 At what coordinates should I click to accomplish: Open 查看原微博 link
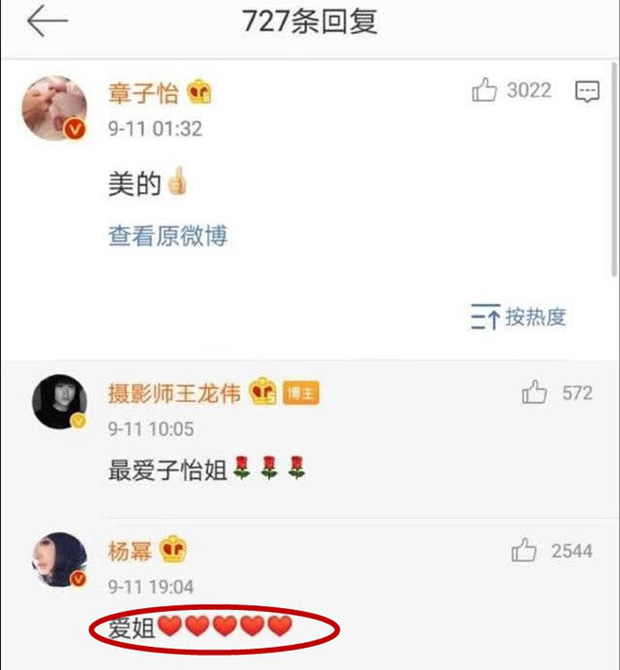pos(168,236)
